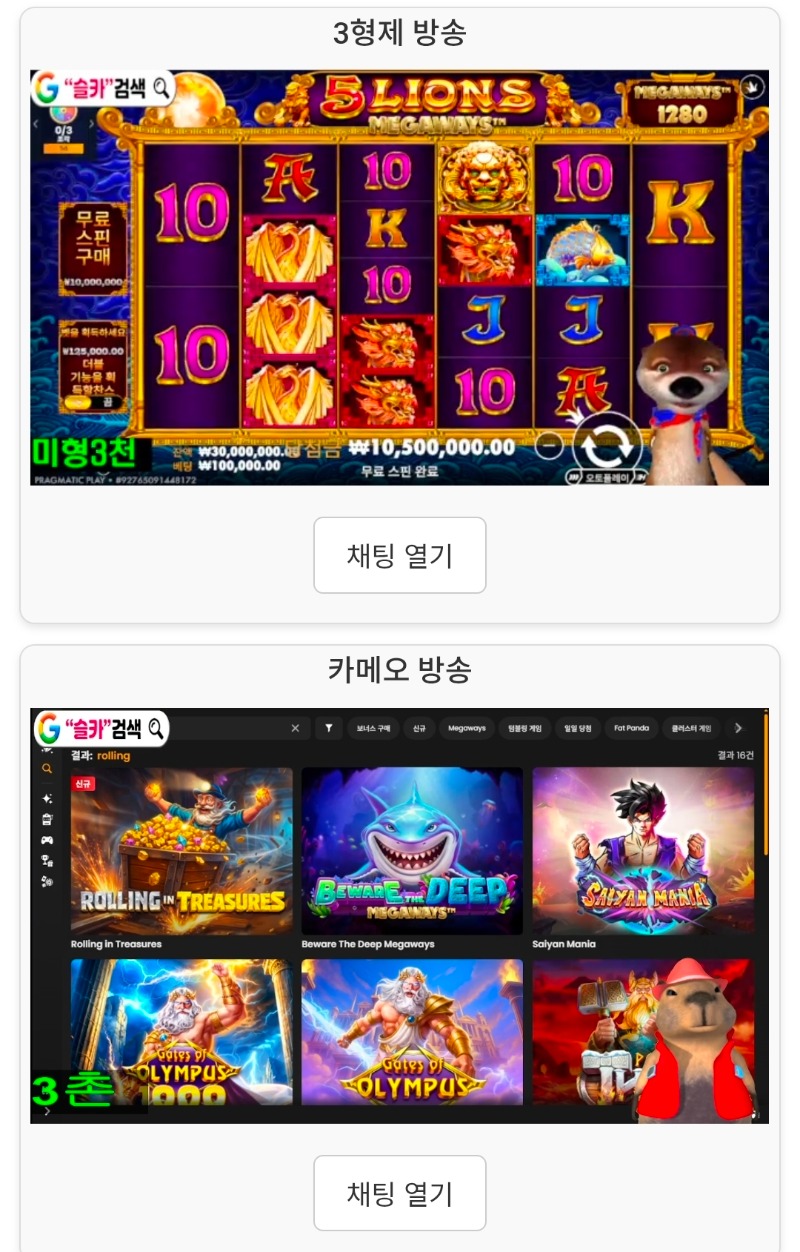The height and width of the screenshot is (1252, 800).
Task: Open chat for 3형제 방송 stream
Action: pyautogui.click(x=400, y=555)
